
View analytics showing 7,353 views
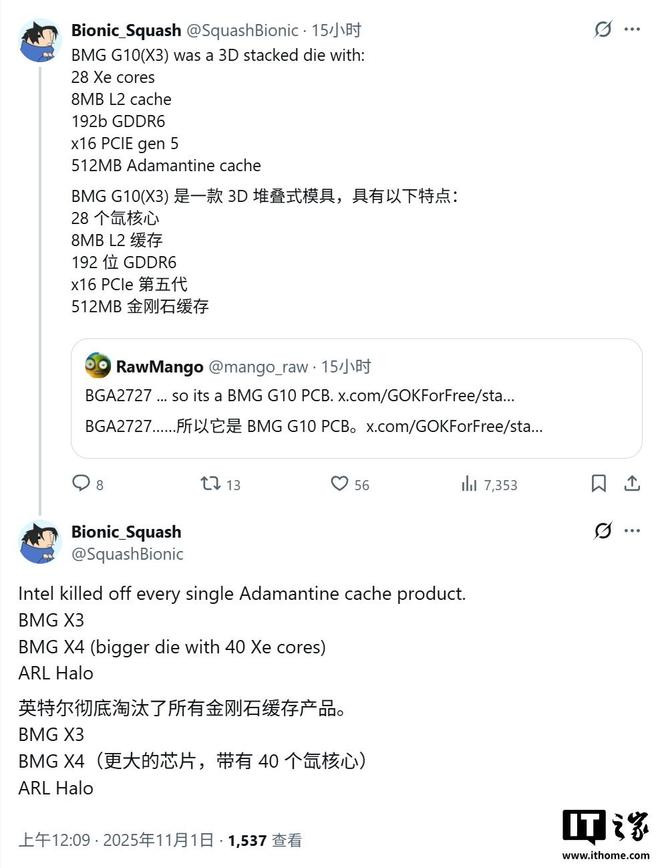tap(470, 484)
